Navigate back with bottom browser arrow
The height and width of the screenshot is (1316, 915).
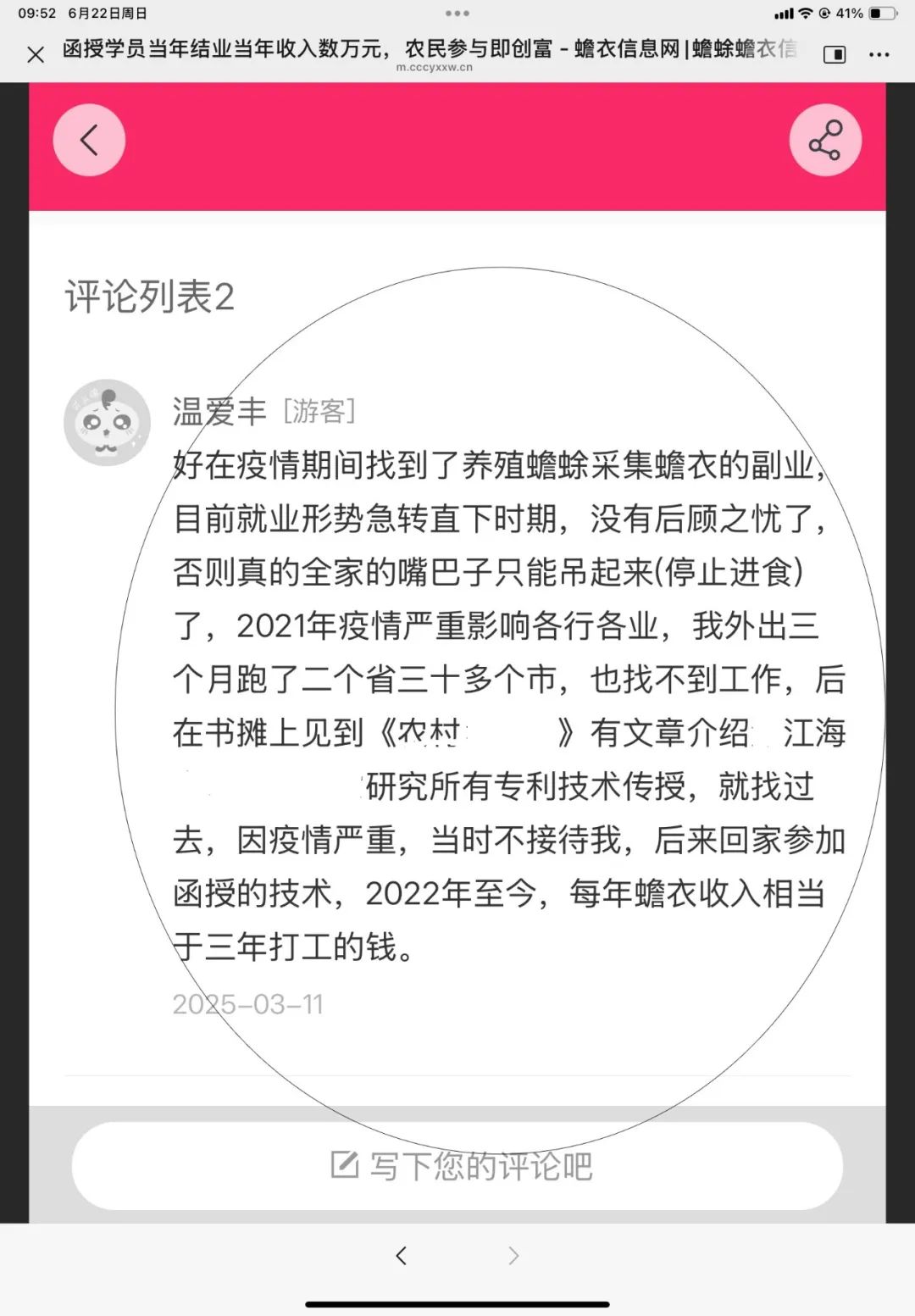click(402, 1256)
